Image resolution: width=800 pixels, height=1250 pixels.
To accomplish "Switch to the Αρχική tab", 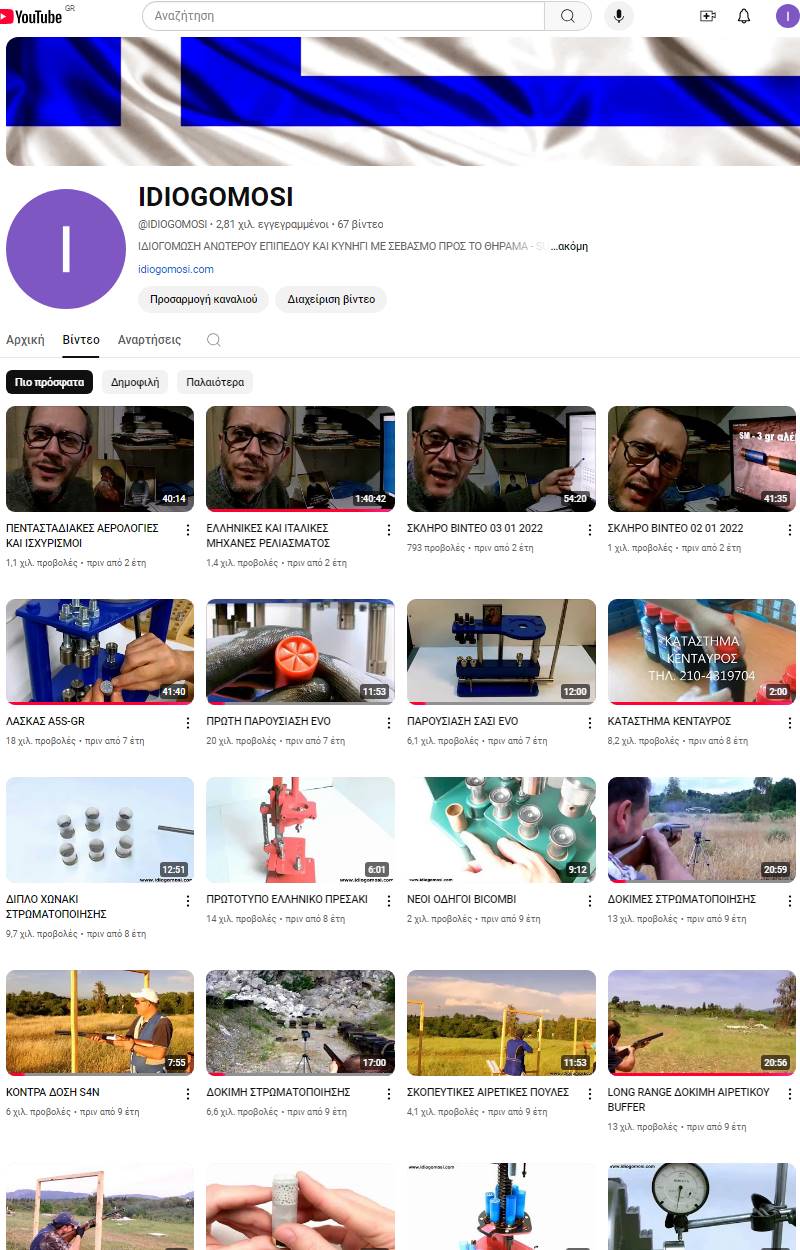I will coord(25,340).
